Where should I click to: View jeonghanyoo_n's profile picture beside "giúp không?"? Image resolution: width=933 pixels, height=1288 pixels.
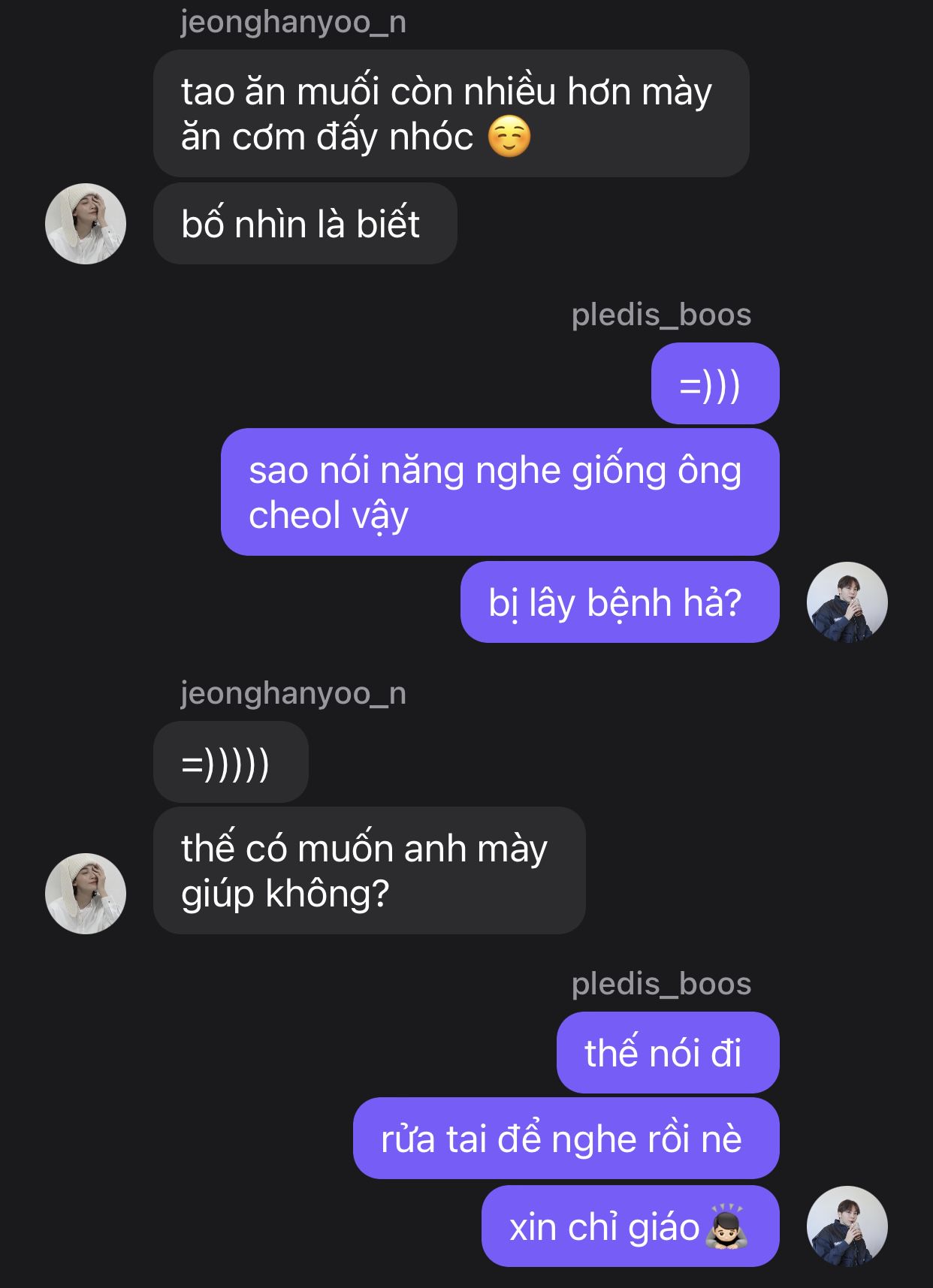coord(86,894)
